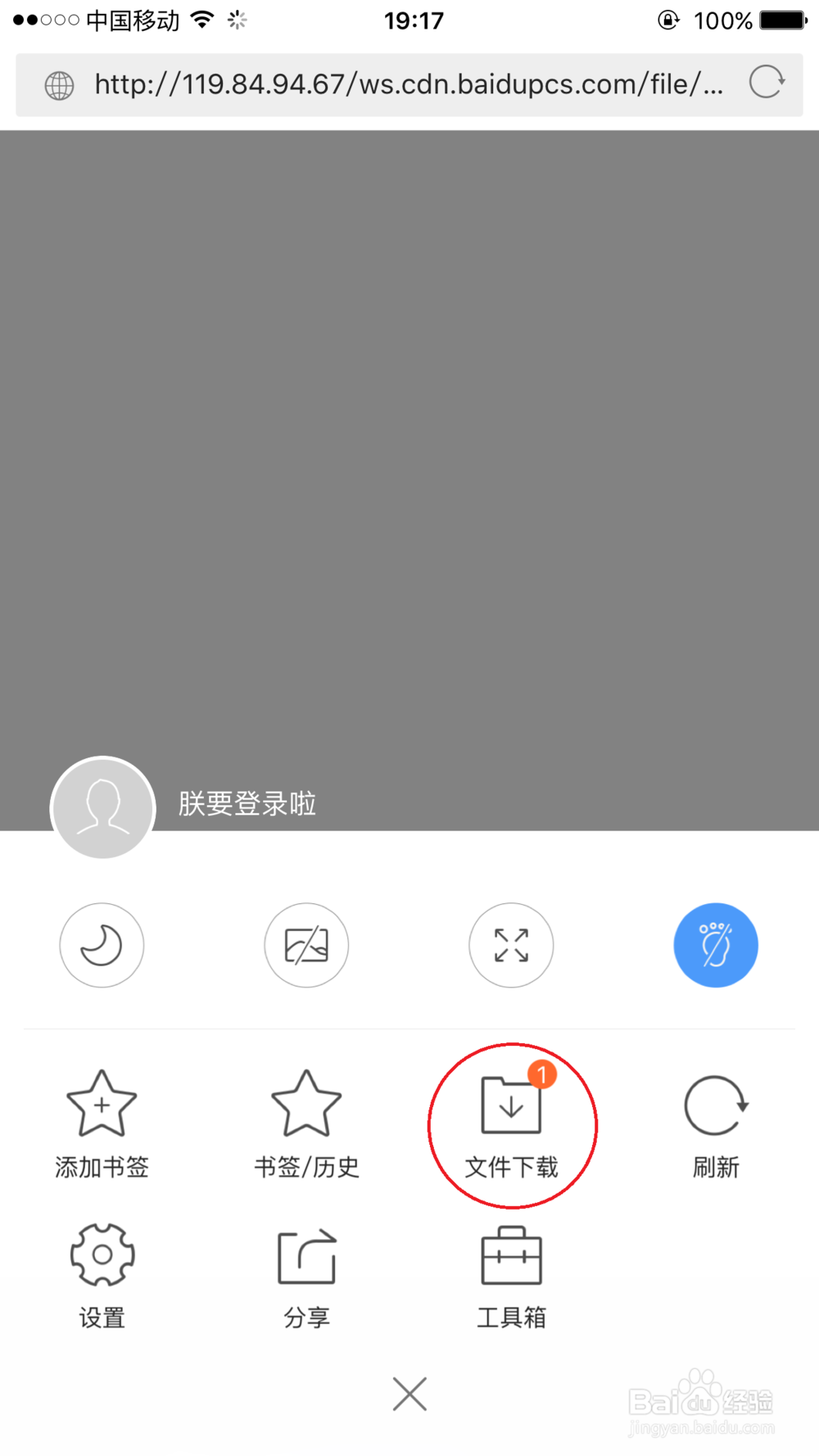Viewport: 819px width, 1456px height.
Task: Reload page via address bar refresh arrow
Action: click(768, 84)
